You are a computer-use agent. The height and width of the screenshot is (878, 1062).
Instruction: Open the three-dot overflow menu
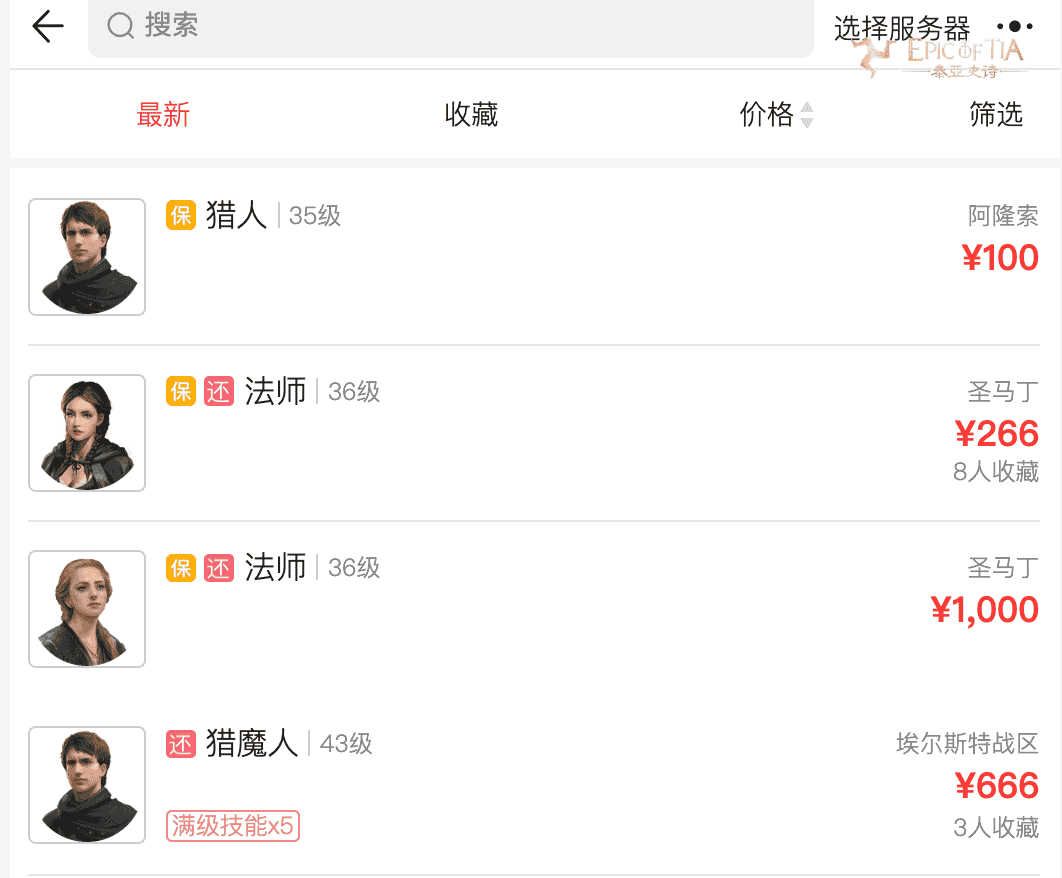click(x=1014, y=27)
